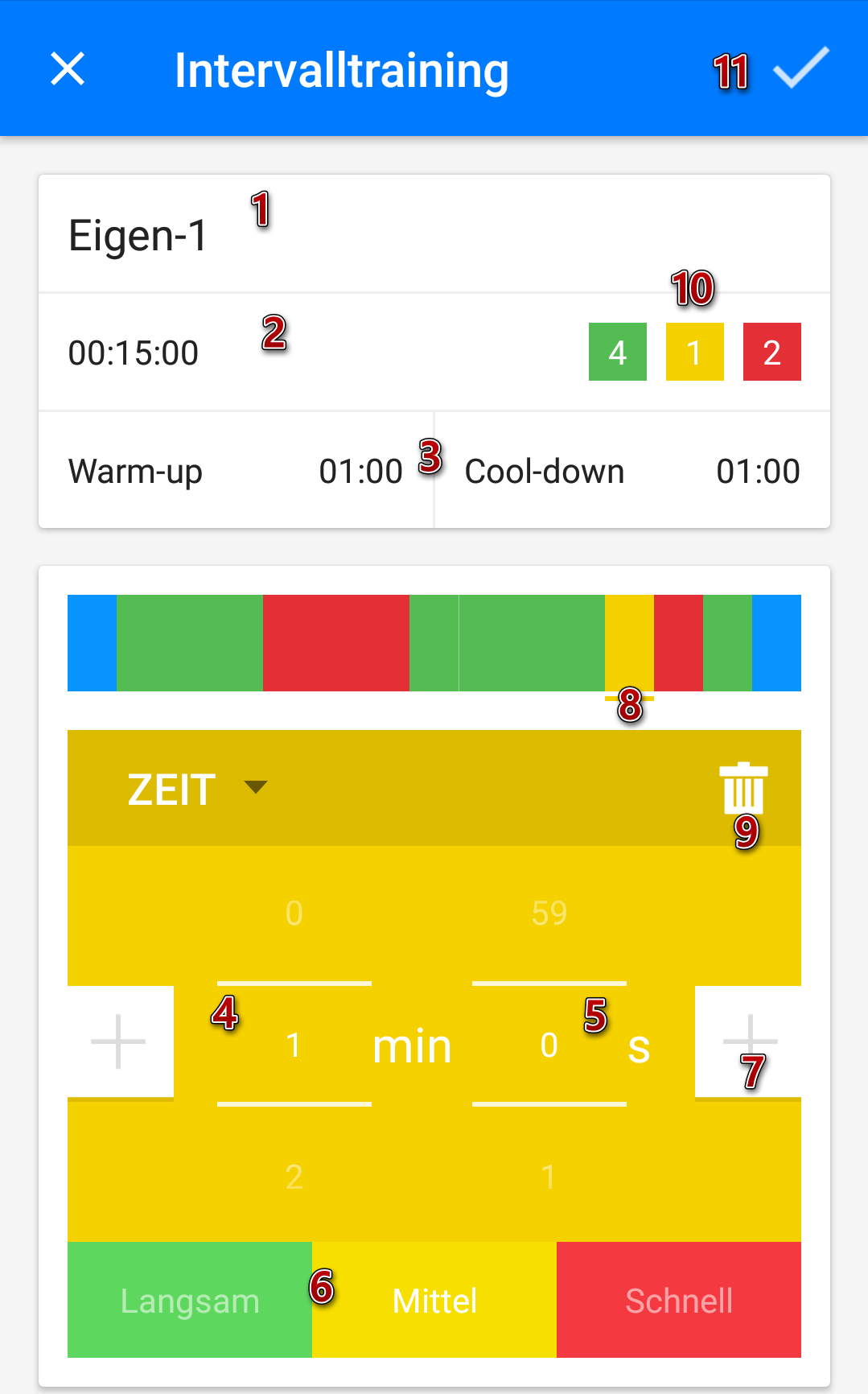The width and height of the screenshot is (868, 1394).
Task: Open the Warm-up duration setting
Action: (x=236, y=472)
